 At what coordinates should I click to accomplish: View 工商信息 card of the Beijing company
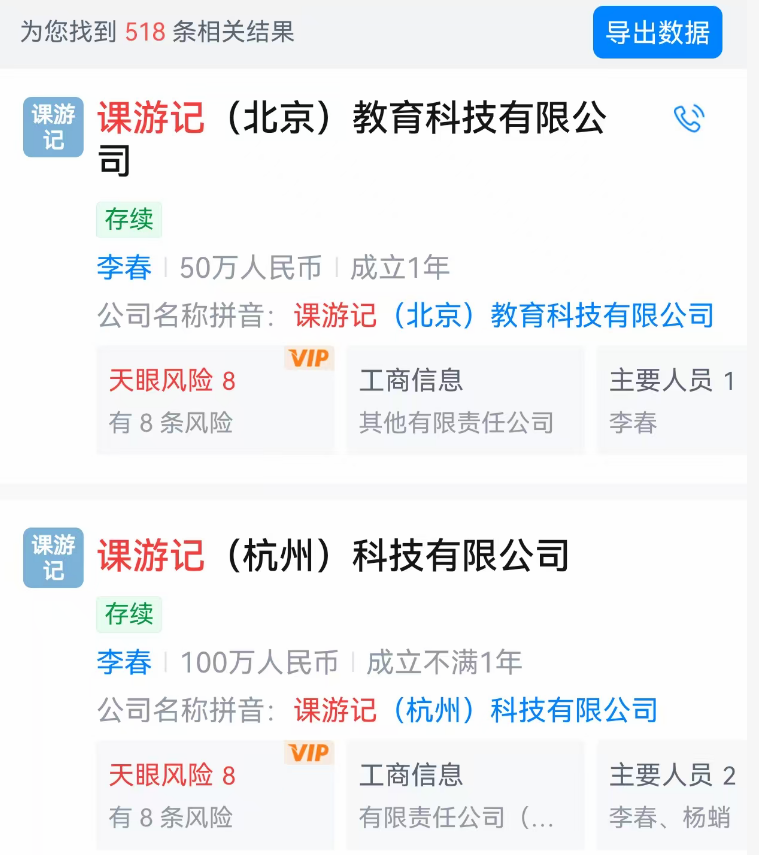click(465, 398)
